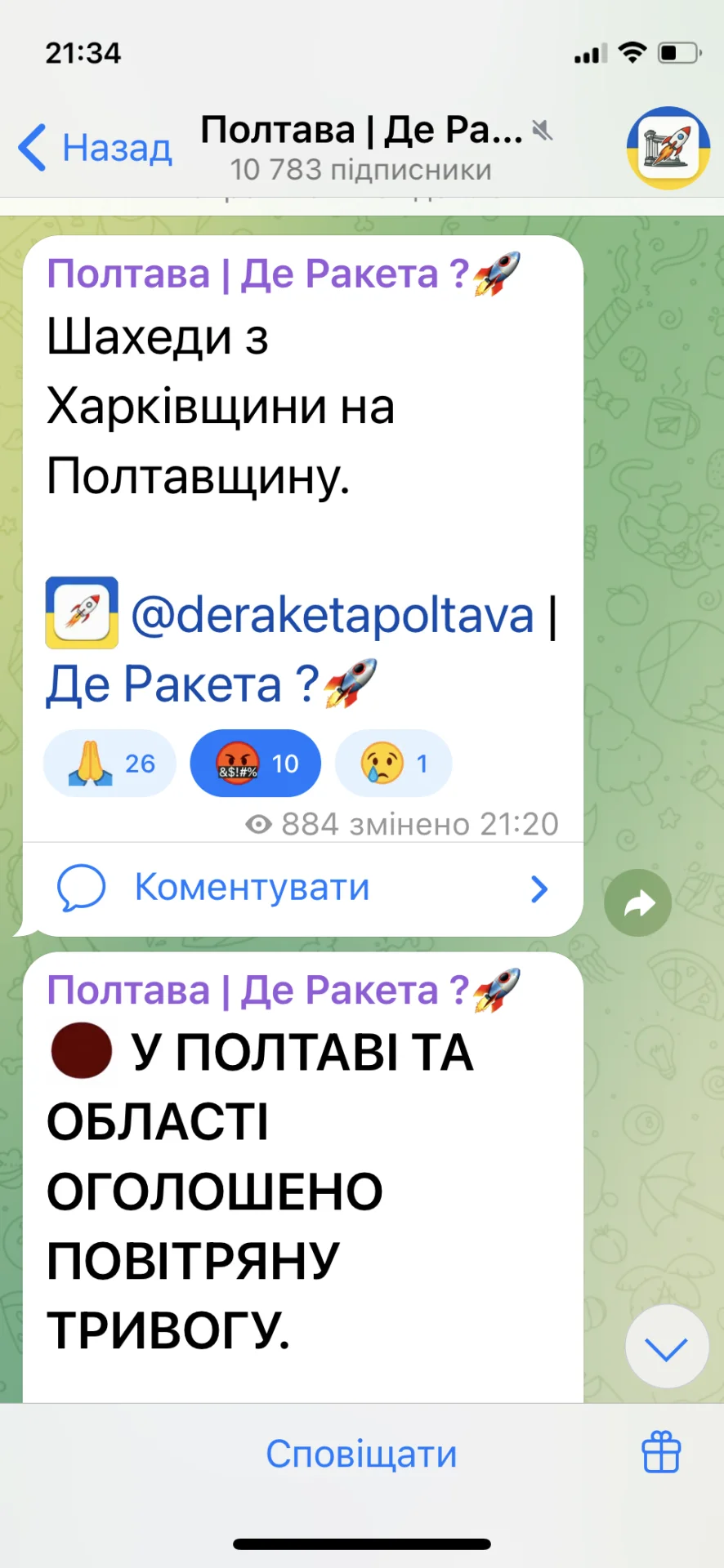
Task: Forward the Шахеди post with share arrow
Action: [x=638, y=903]
